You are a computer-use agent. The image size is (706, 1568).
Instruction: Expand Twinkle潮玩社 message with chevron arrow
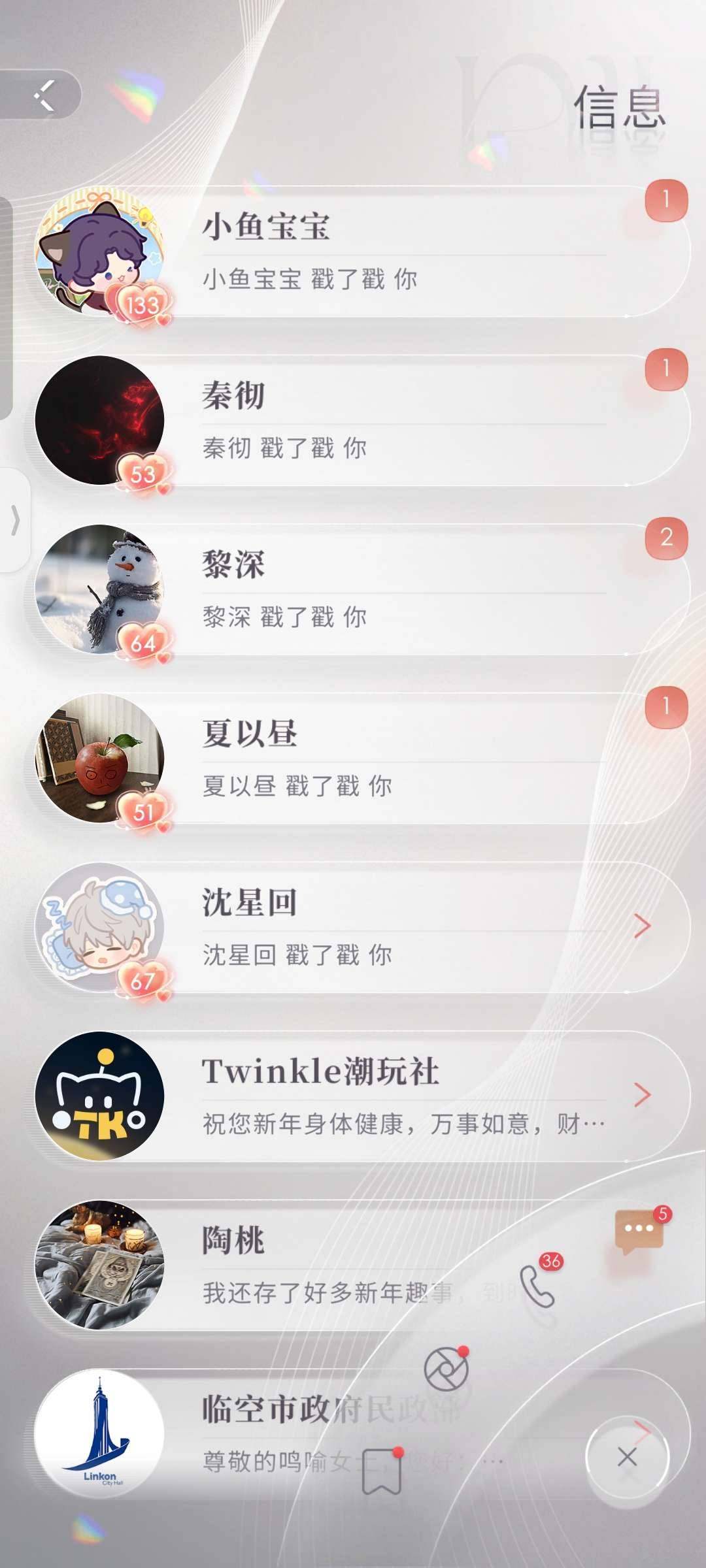tap(643, 1094)
